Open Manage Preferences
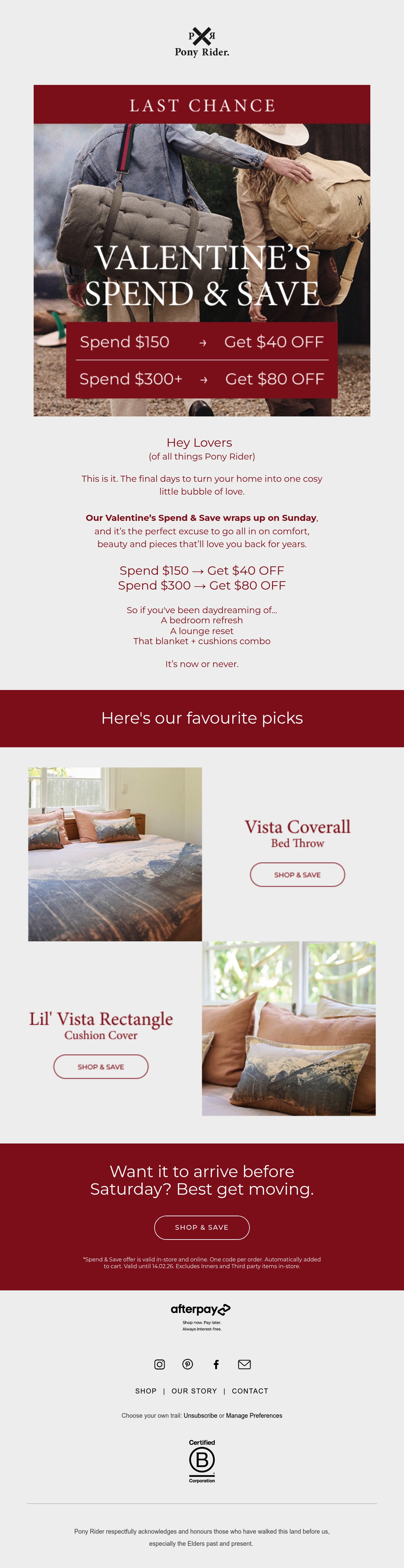 (254, 1415)
